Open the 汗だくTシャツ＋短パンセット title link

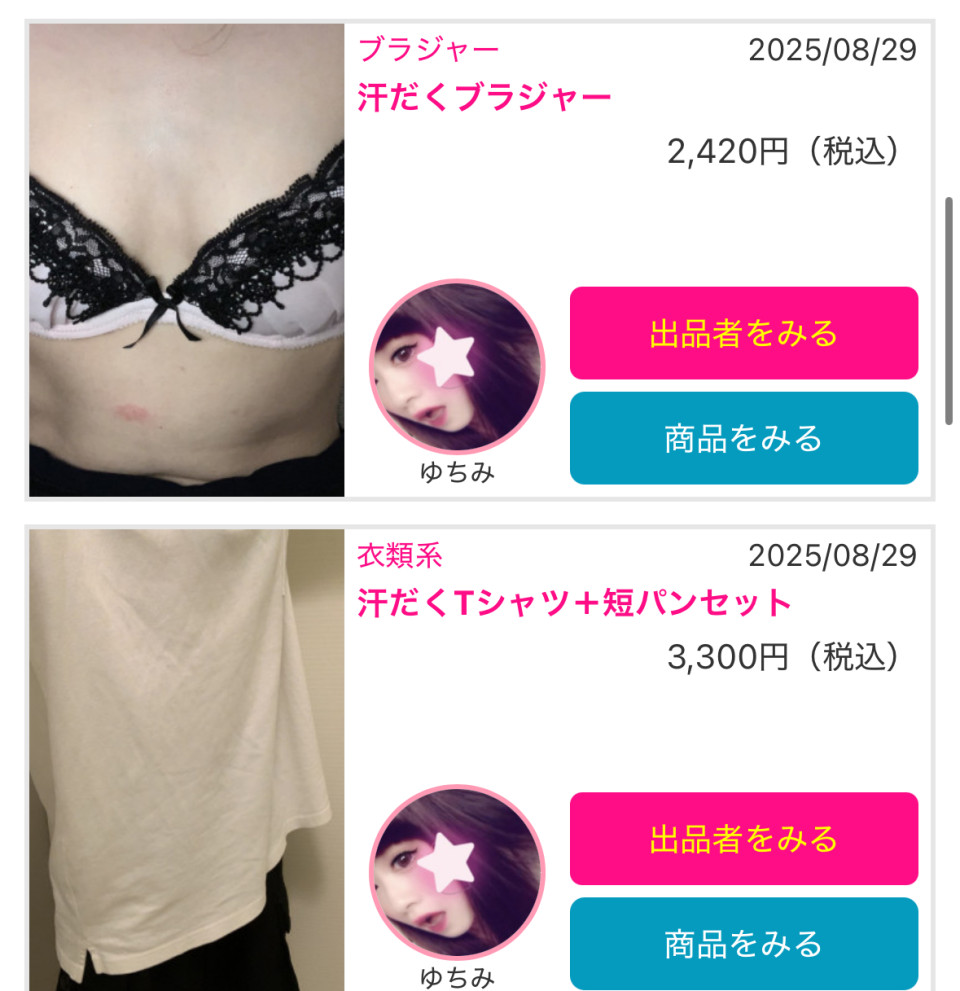574,603
